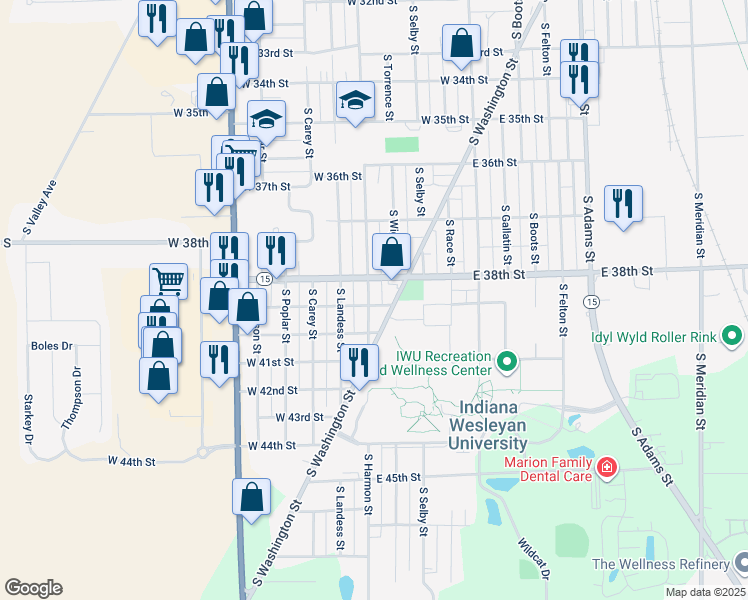Select the Marion Family Dental Care pin

pos(605,467)
